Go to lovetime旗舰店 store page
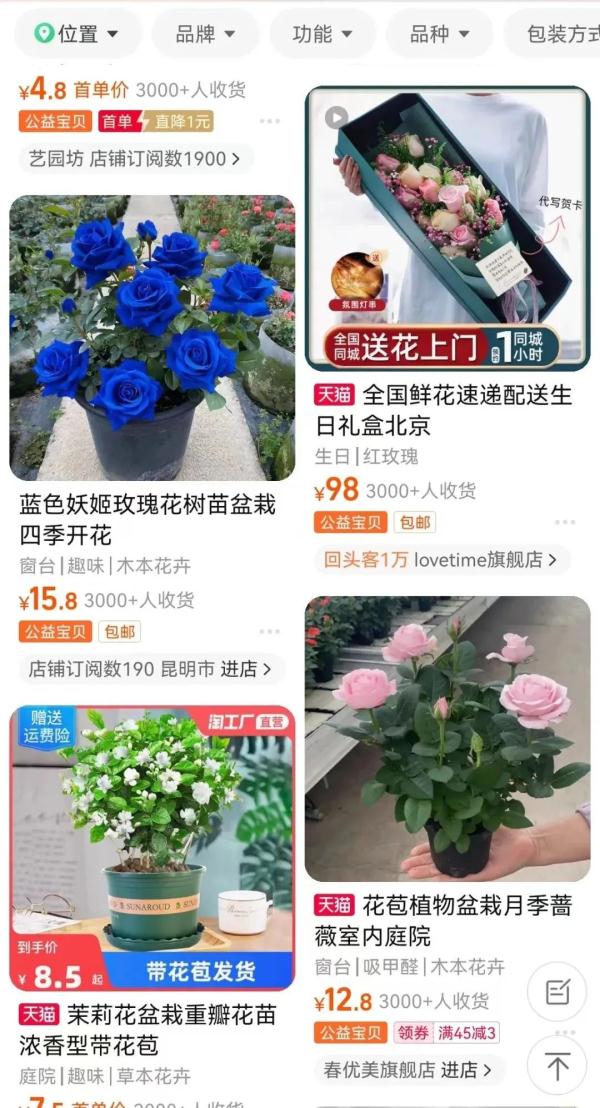 click(440, 559)
